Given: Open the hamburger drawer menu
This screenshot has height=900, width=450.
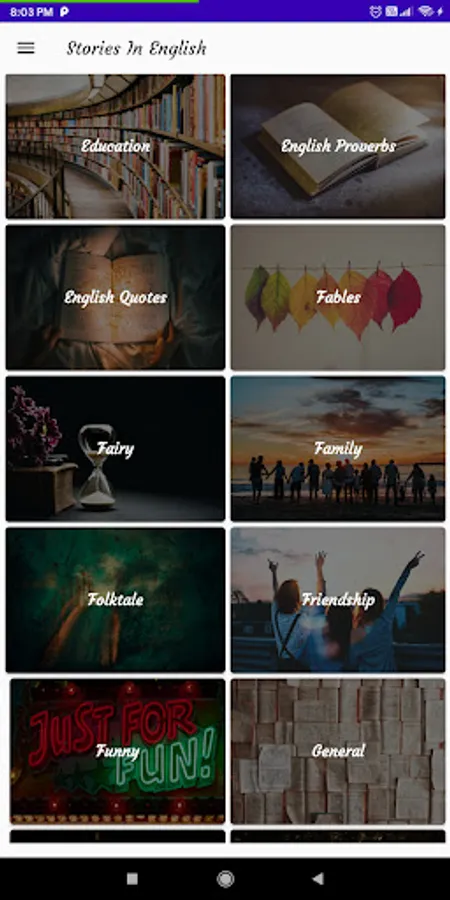Looking at the screenshot, I should (x=26, y=48).
